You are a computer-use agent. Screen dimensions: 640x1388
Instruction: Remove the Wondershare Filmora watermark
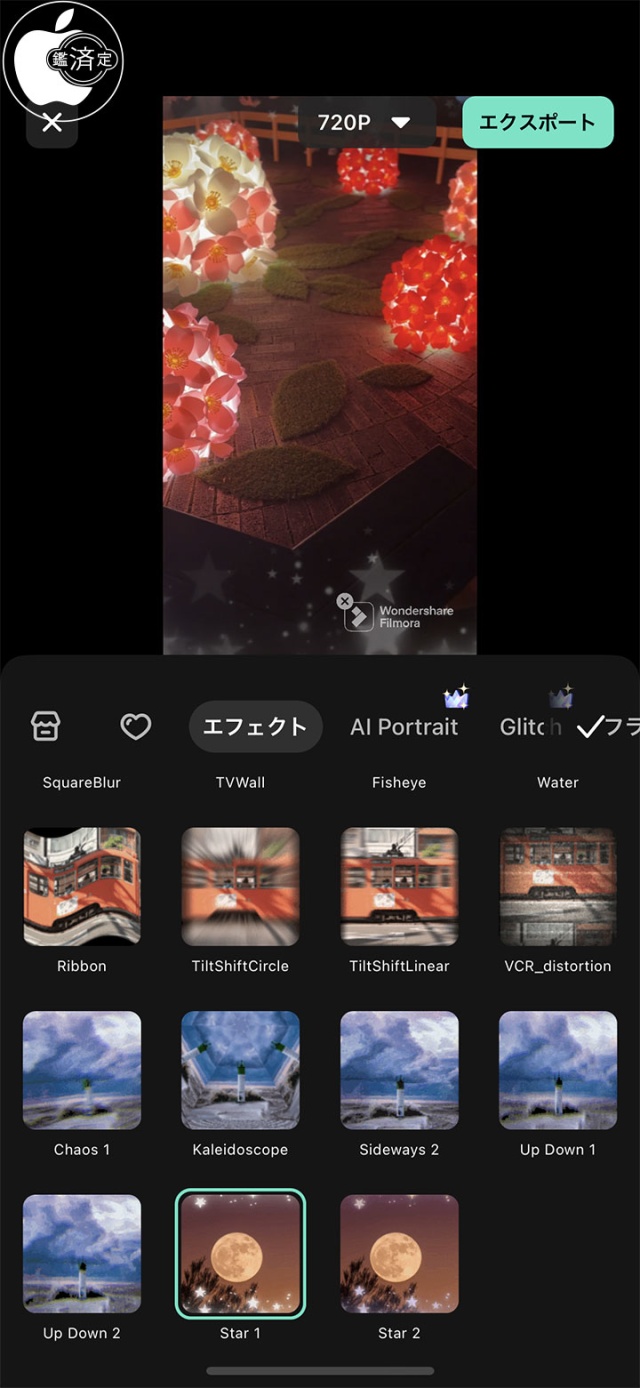pyautogui.click(x=345, y=601)
